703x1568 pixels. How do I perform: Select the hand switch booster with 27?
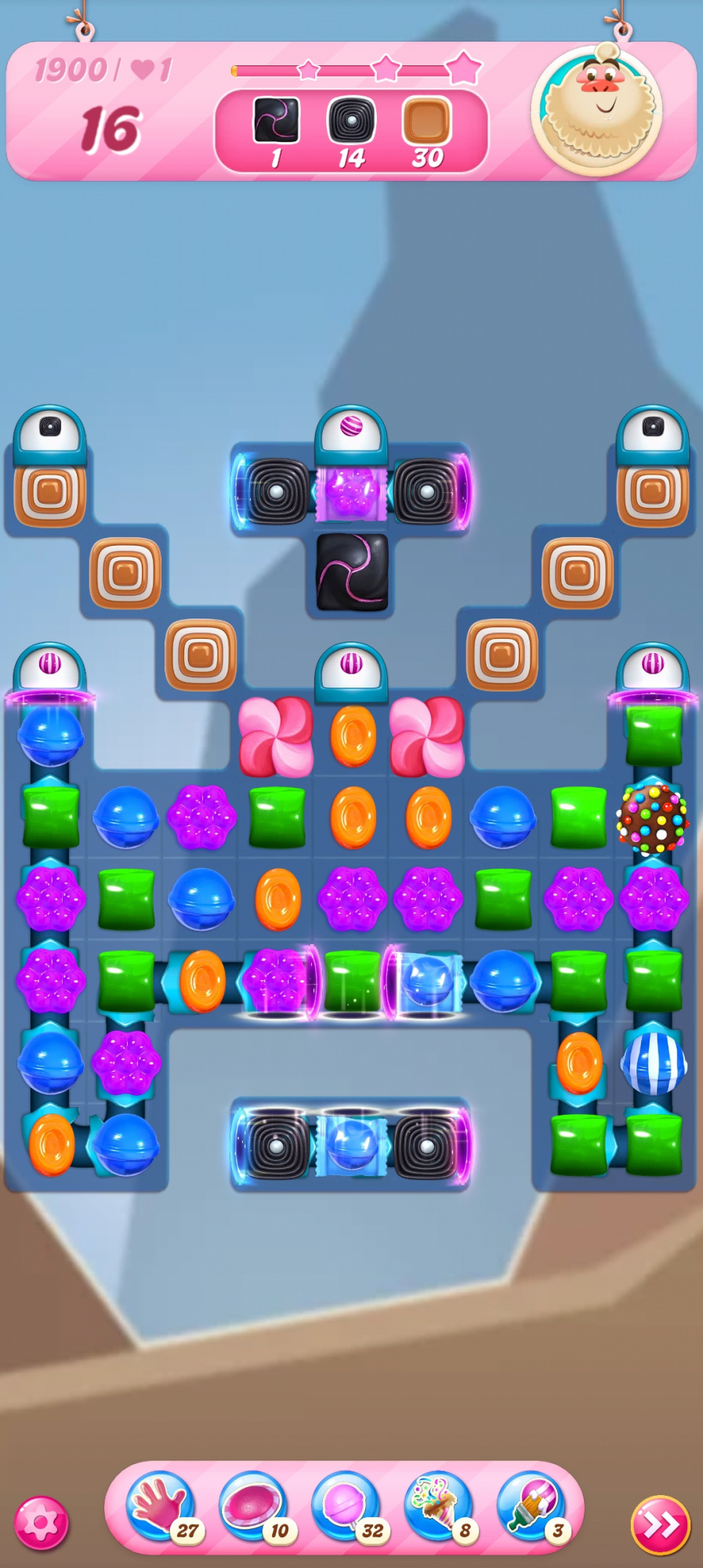click(x=162, y=1507)
